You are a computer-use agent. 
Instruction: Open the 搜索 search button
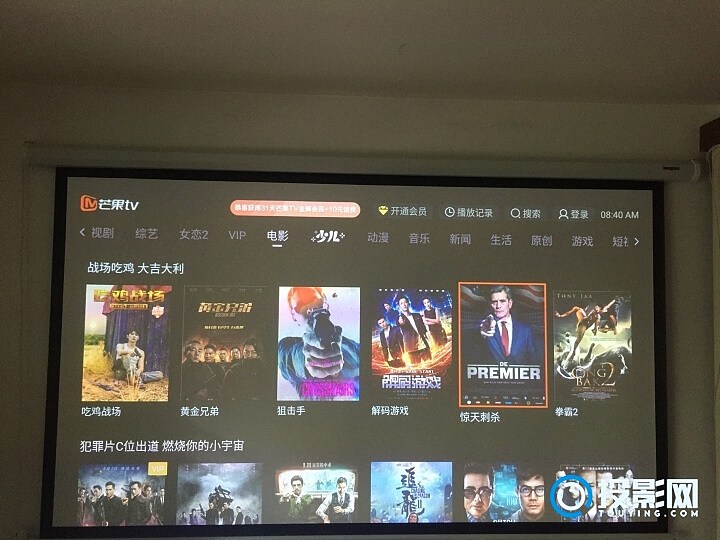coord(526,213)
